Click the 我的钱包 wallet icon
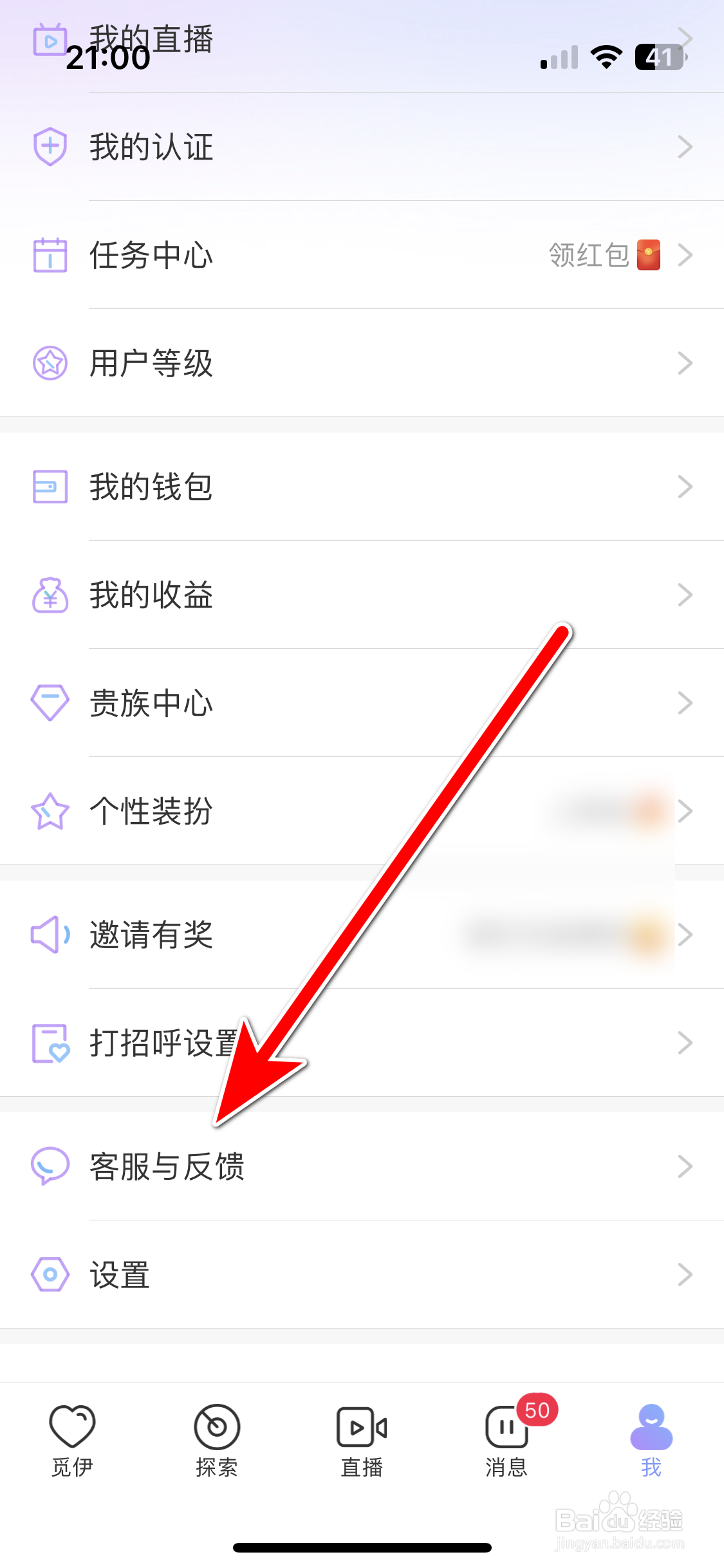 tap(50, 487)
